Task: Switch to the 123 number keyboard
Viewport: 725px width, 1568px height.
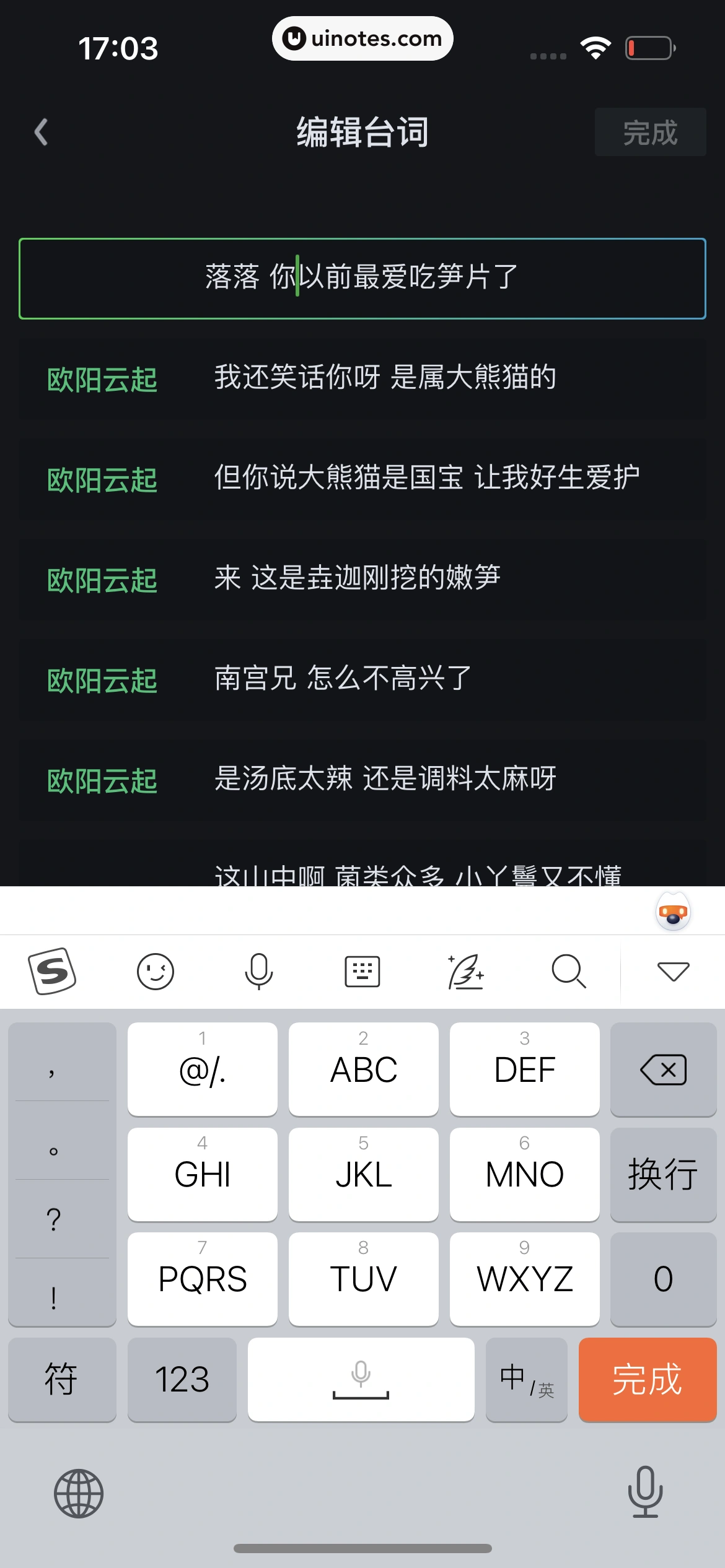Action: tap(182, 1380)
